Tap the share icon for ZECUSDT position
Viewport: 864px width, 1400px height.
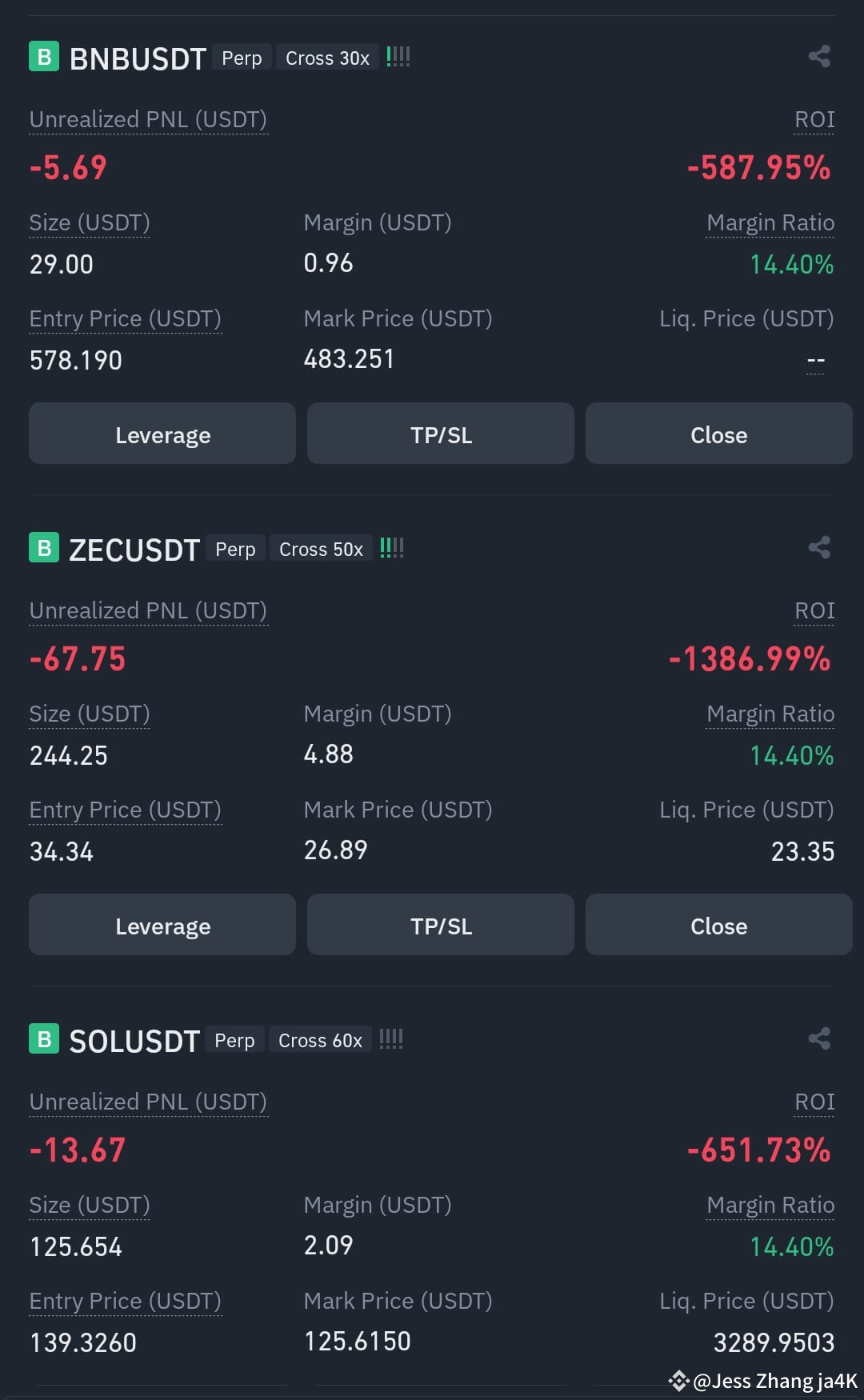tap(818, 546)
